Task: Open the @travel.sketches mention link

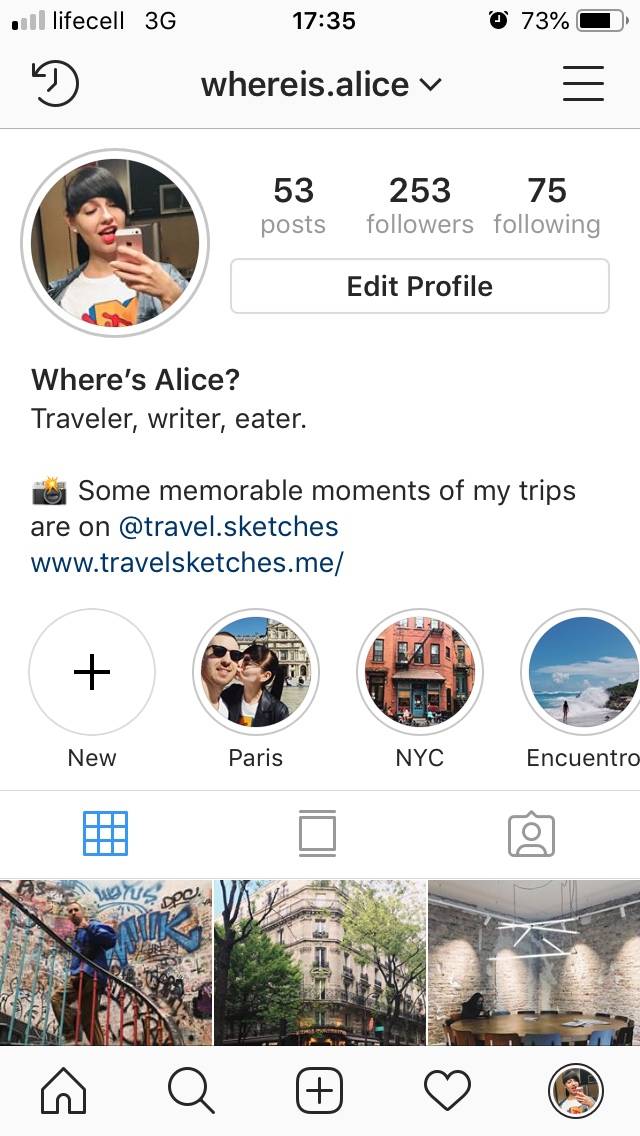Action: point(228,527)
